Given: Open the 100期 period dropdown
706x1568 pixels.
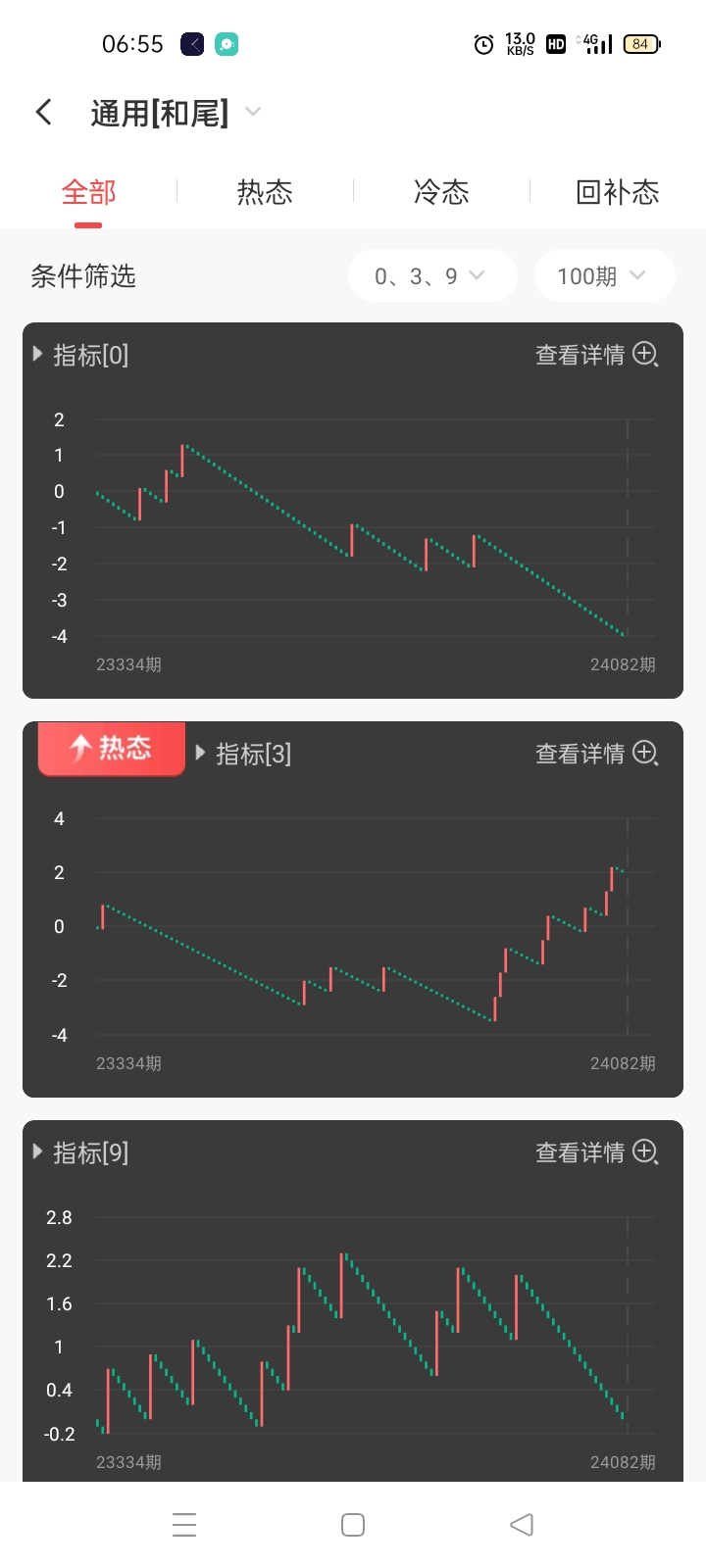Looking at the screenshot, I should [x=604, y=275].
